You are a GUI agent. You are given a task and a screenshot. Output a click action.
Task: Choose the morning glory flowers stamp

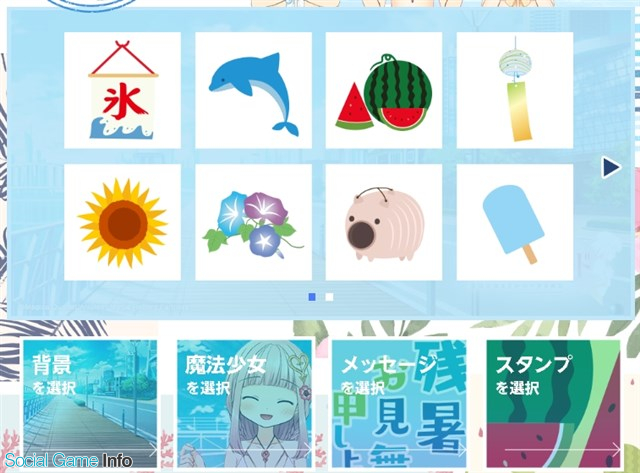(x=253, y=222)
